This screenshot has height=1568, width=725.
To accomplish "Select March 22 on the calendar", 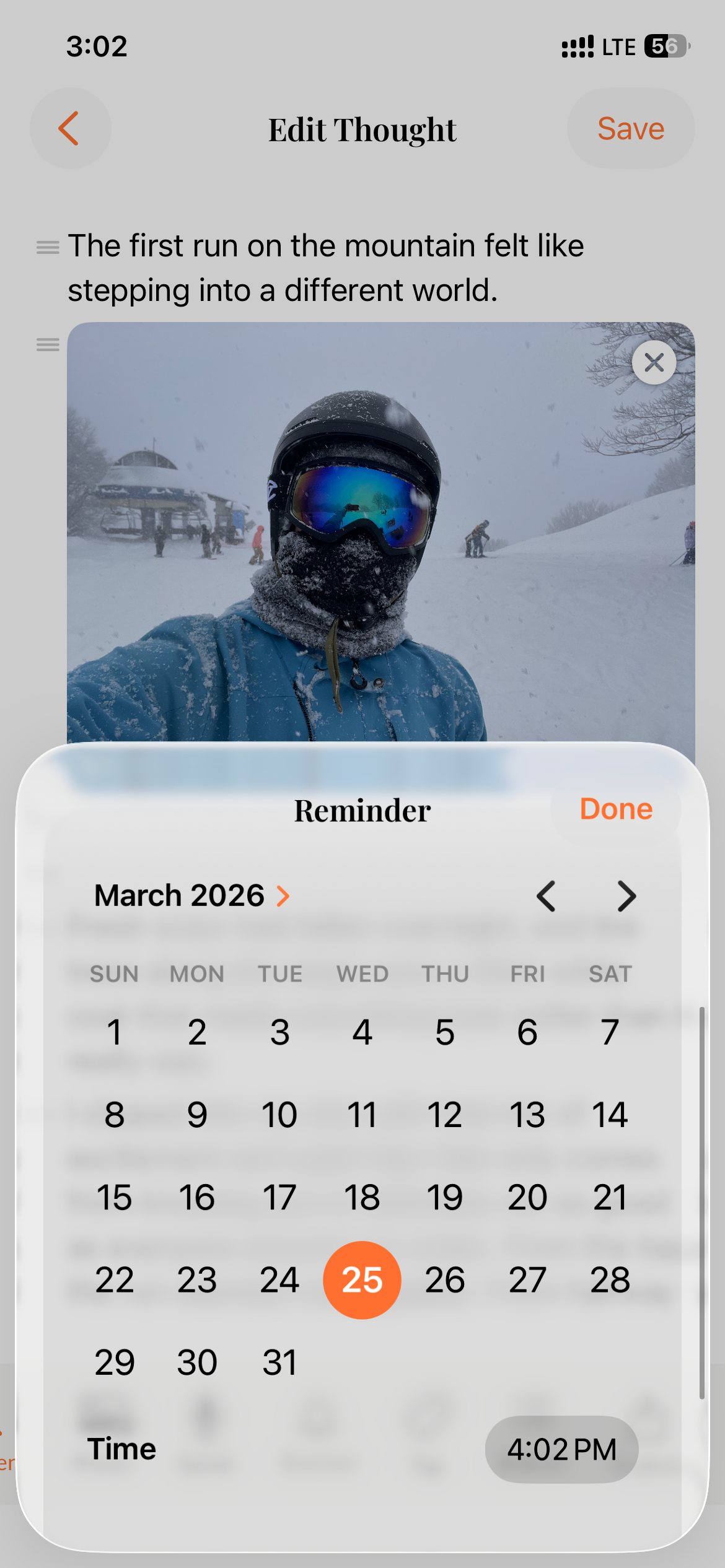I will coord(115,1279).
